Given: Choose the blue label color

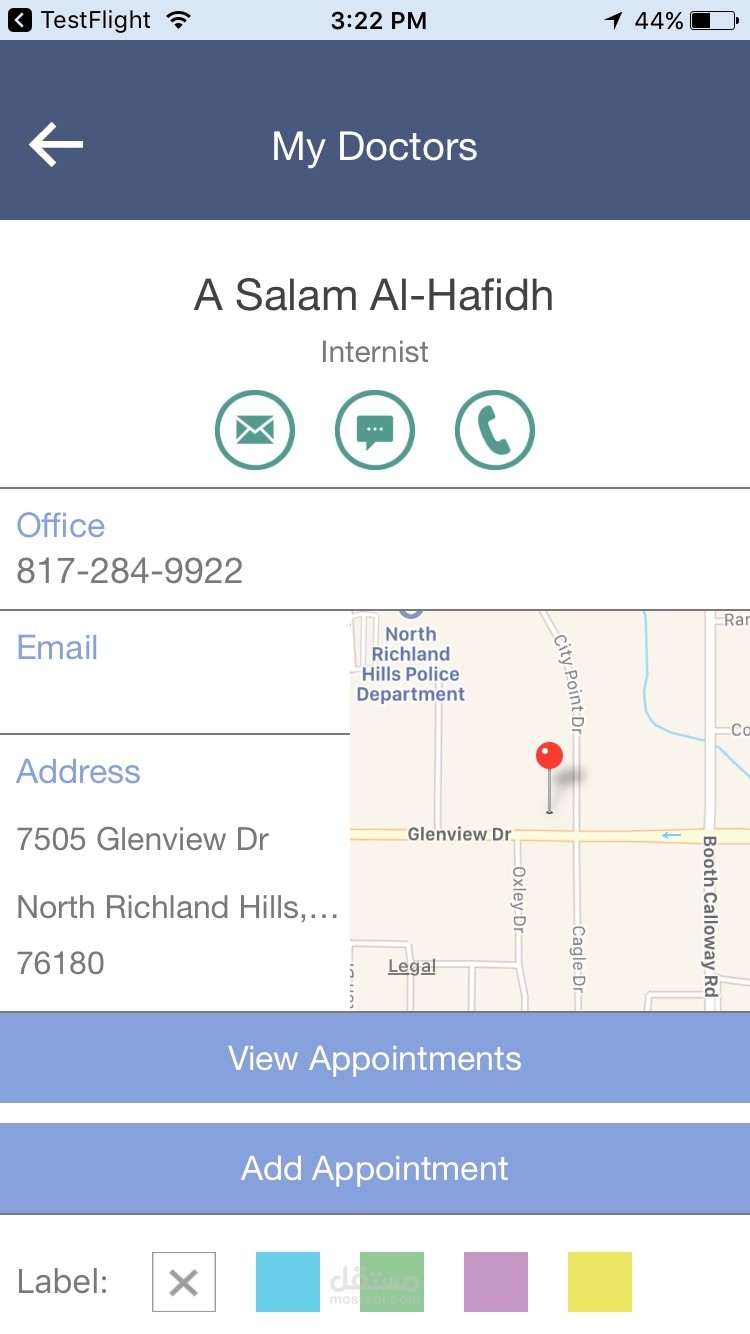Looking at the screenshot, I should point(288,1282).
